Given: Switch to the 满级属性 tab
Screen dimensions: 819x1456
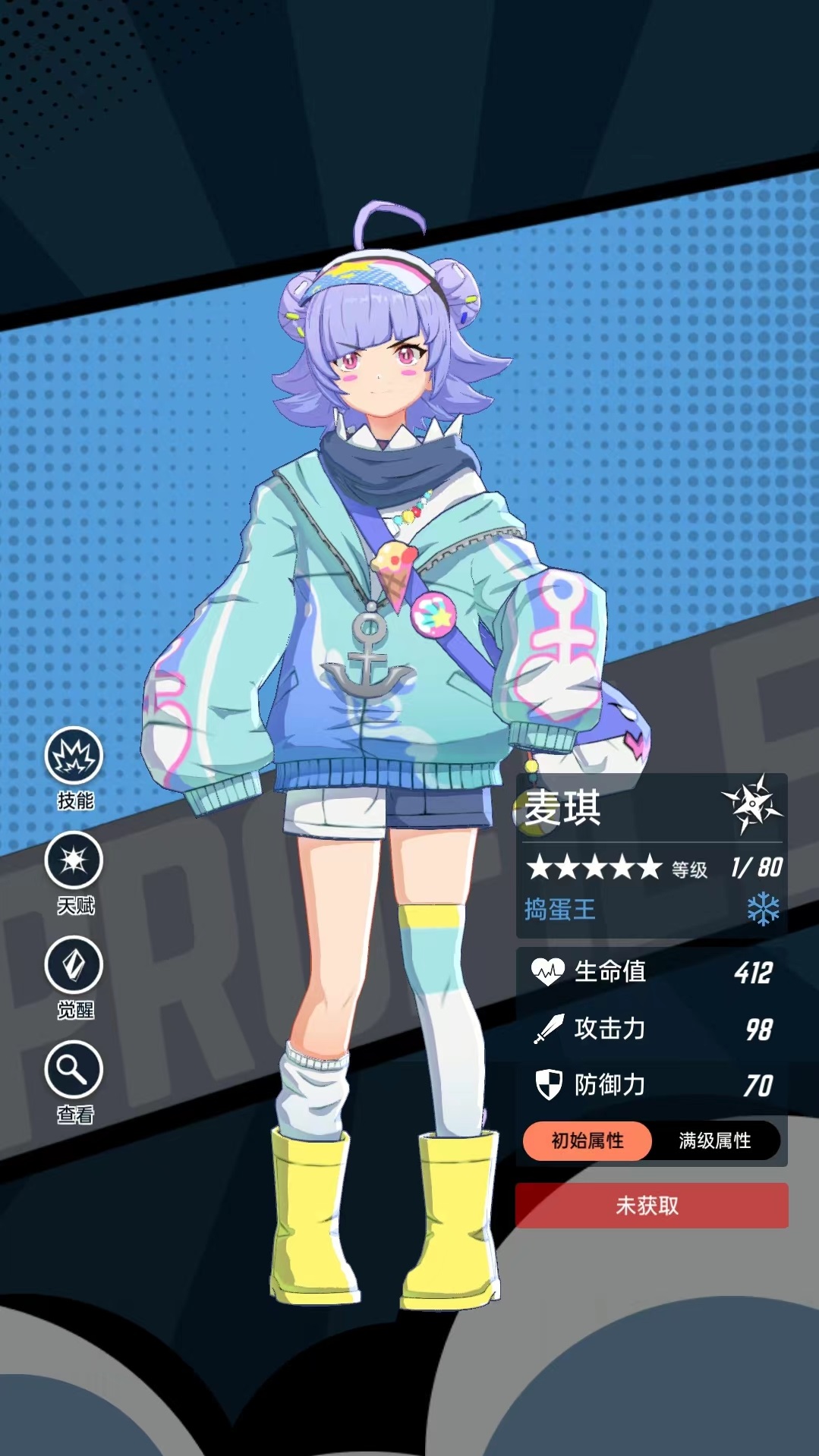Looking at the screenshot, I should pos(714,1140).
